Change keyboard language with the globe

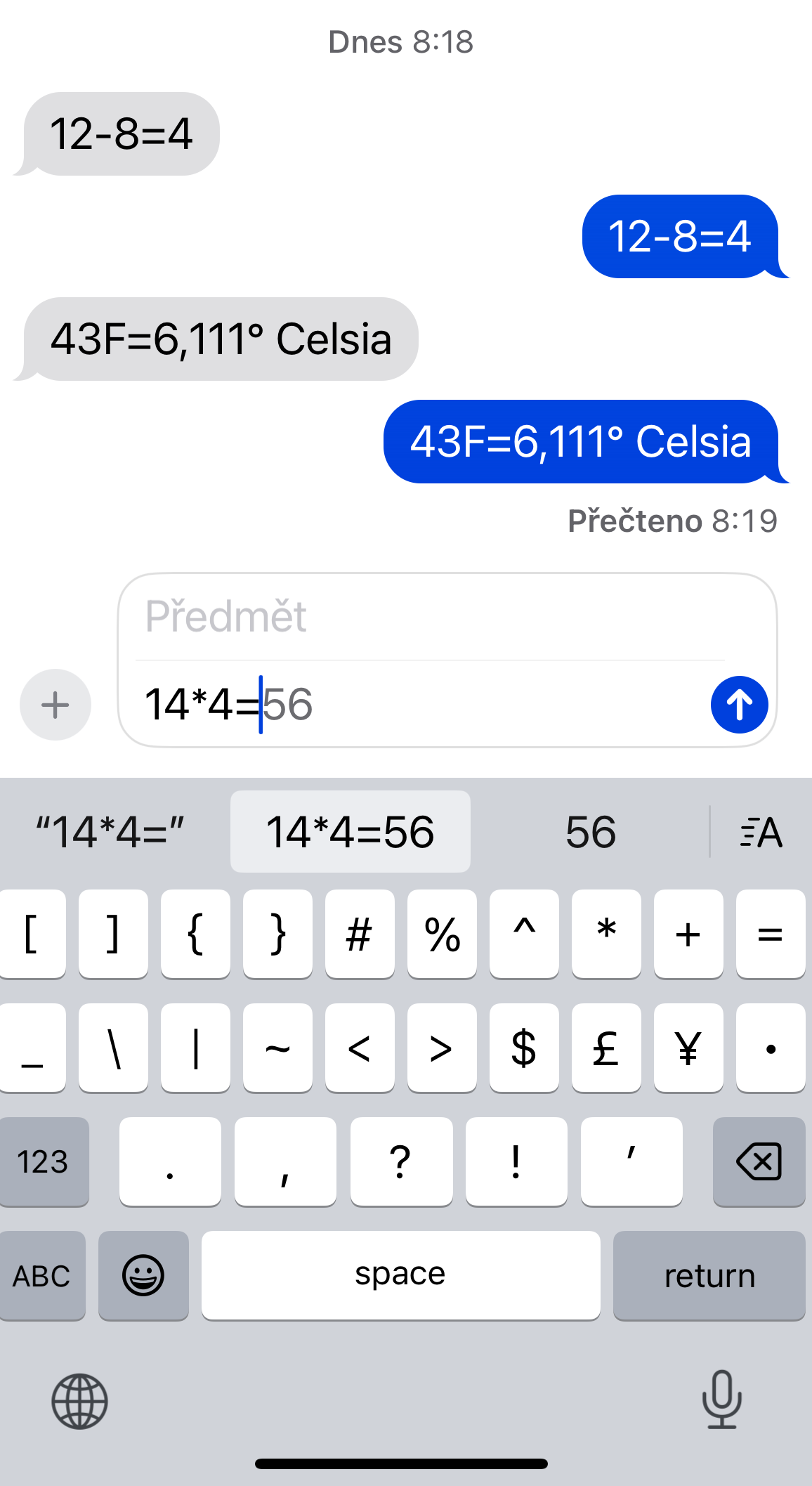[x=79, y=1401]
